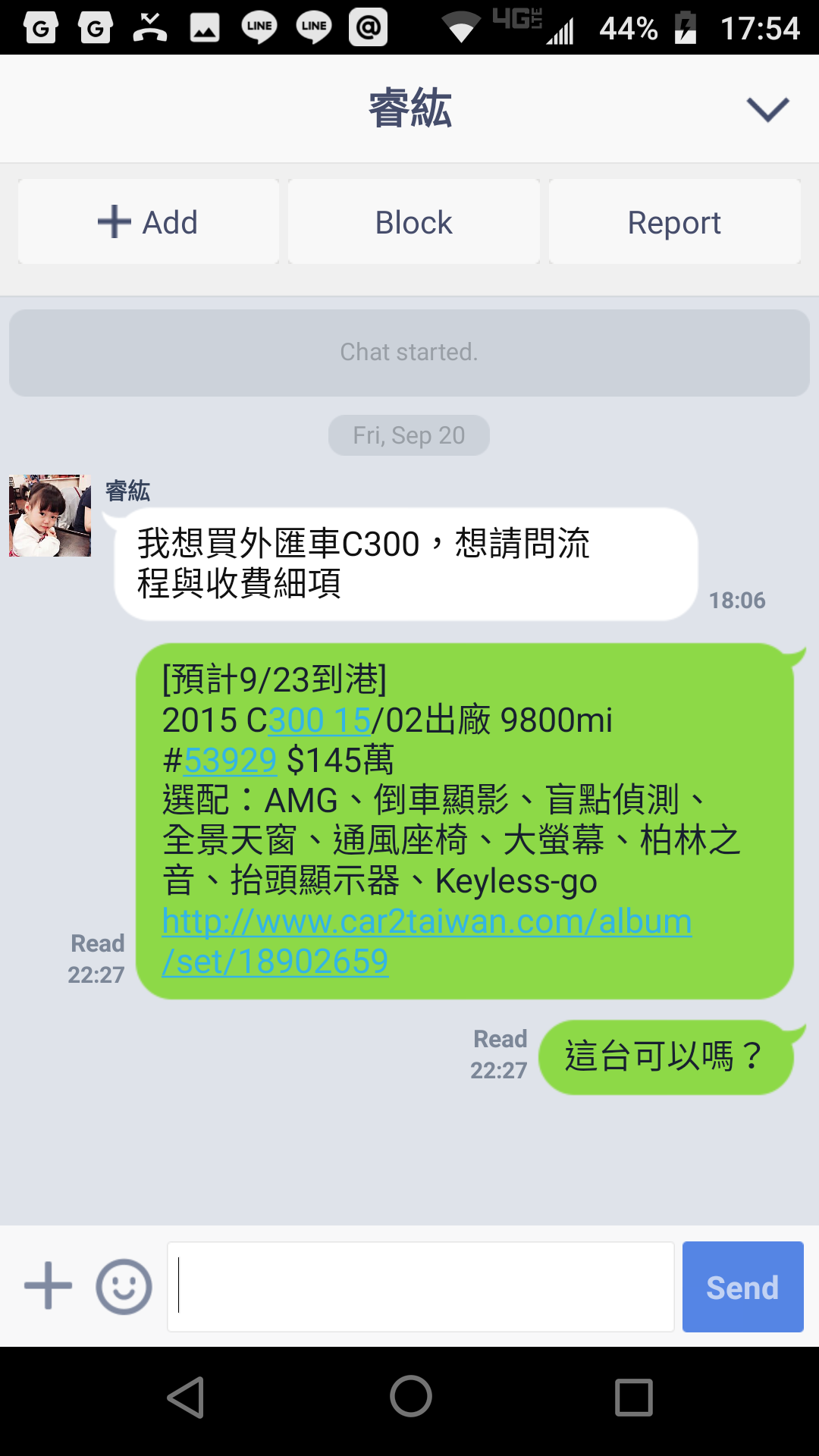Viewport: 819px width, 1456px height.
Task: Block this contact
Action: pyautogui.click(x=414, y=222)
